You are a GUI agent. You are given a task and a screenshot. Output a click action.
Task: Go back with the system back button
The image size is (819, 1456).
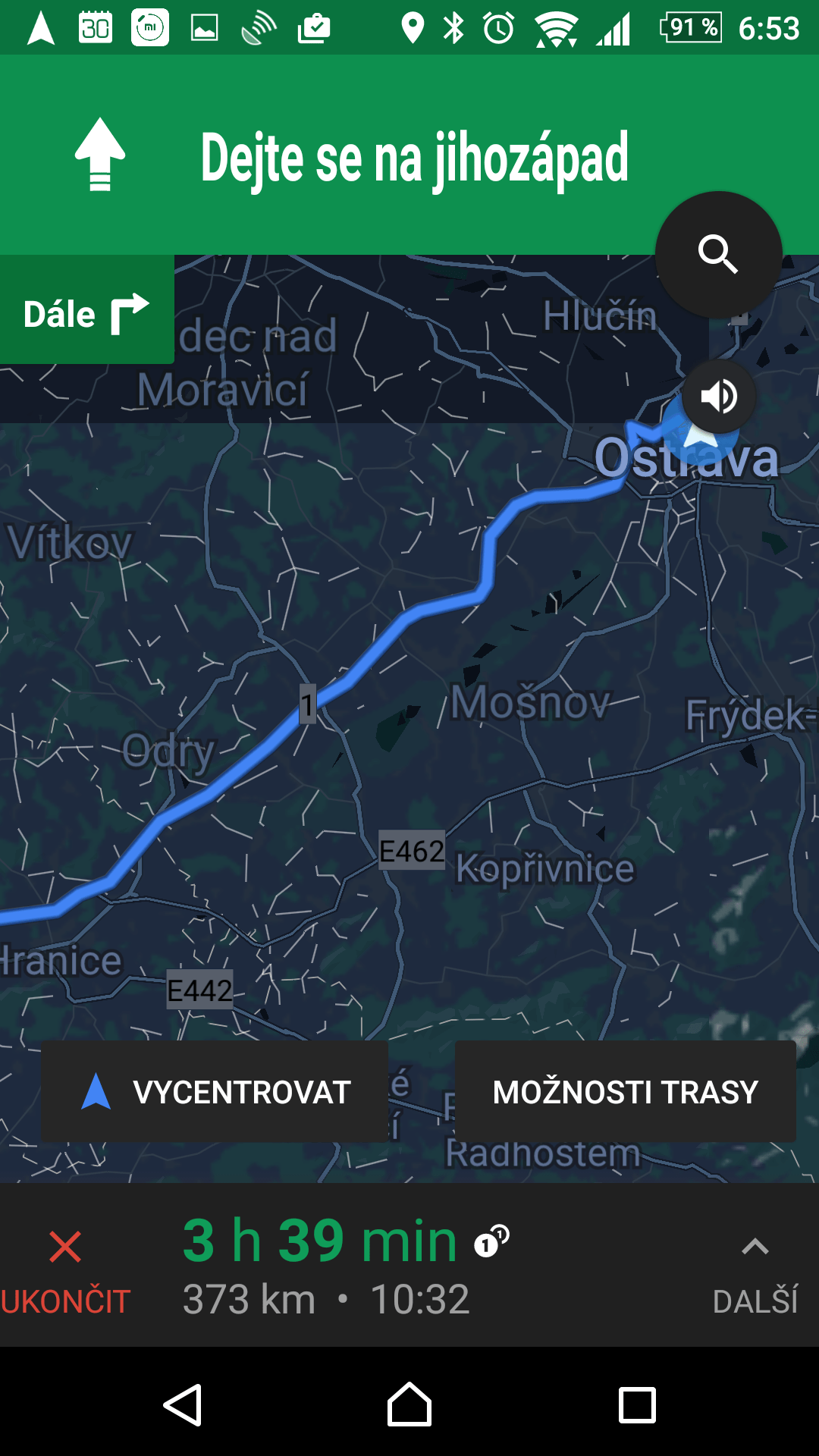[x=183, y=1404]
